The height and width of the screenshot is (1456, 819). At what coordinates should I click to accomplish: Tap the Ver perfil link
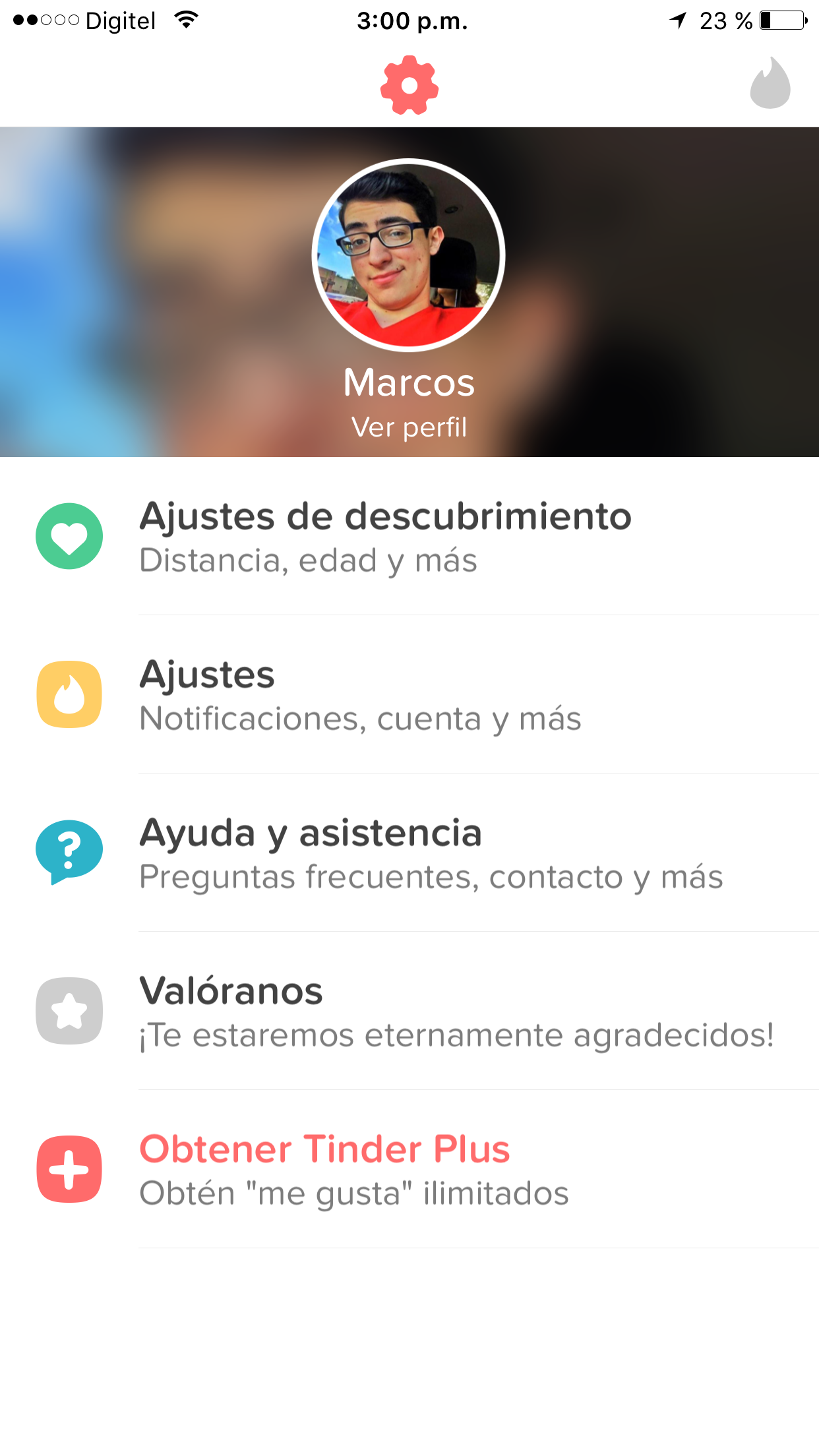tap(409, 427)
